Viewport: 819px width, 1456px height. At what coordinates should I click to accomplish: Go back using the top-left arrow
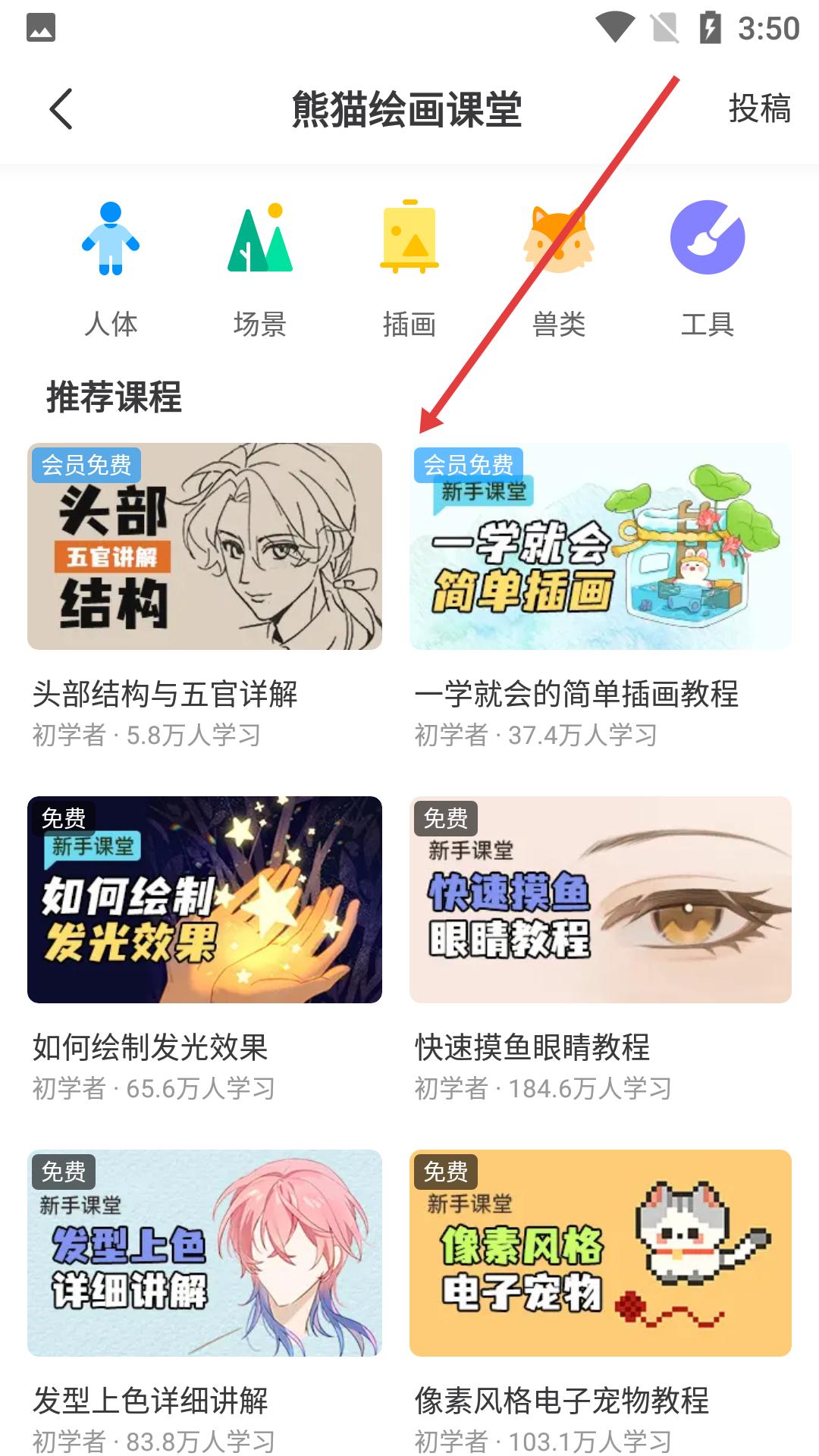pyautogui.click(x=61, y=108)
